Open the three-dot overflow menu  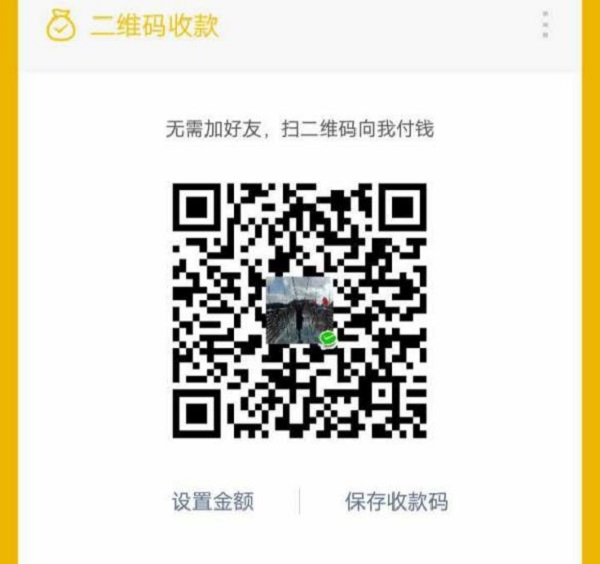545,25
